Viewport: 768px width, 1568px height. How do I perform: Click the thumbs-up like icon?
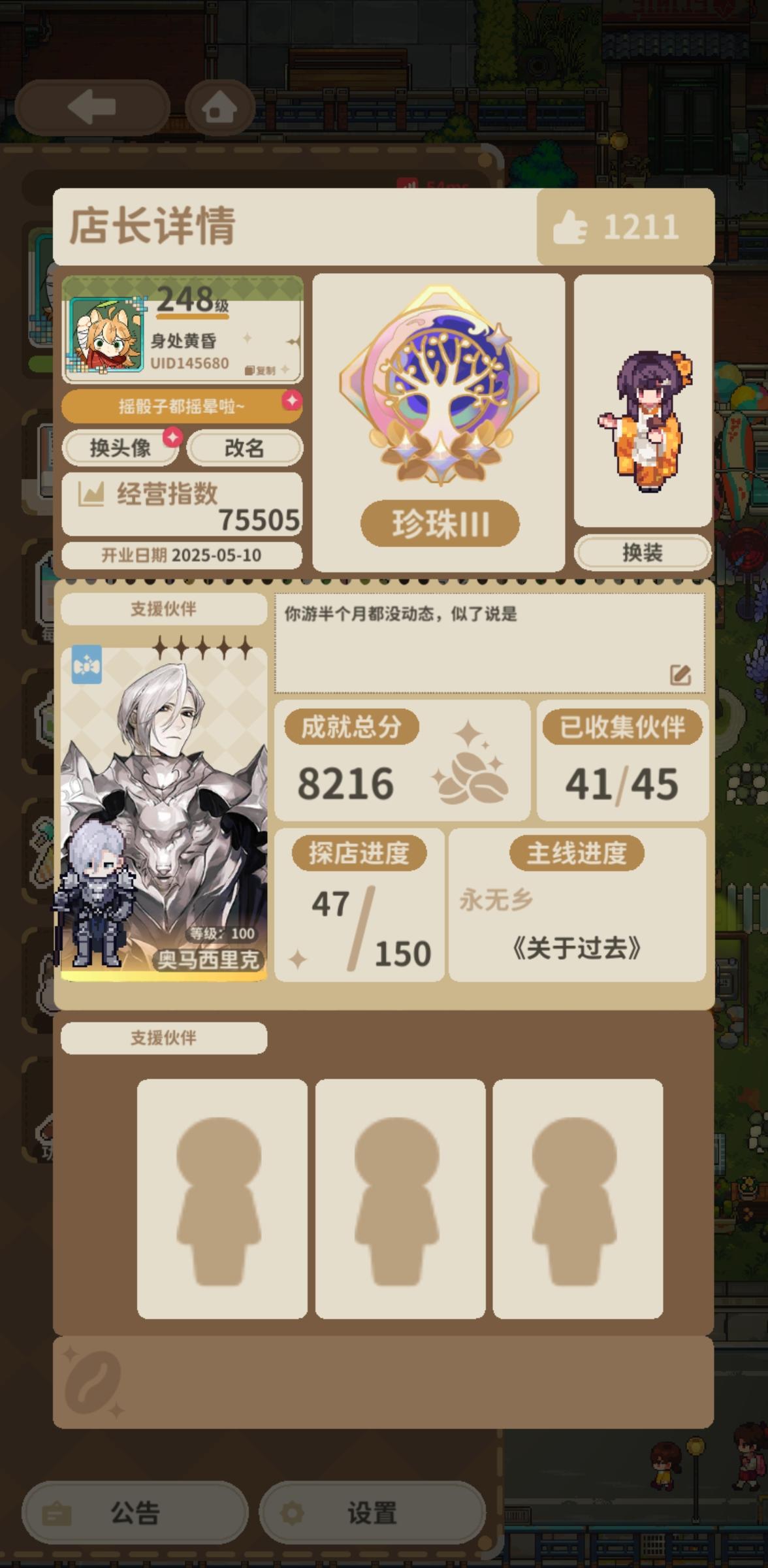[571, 227]
